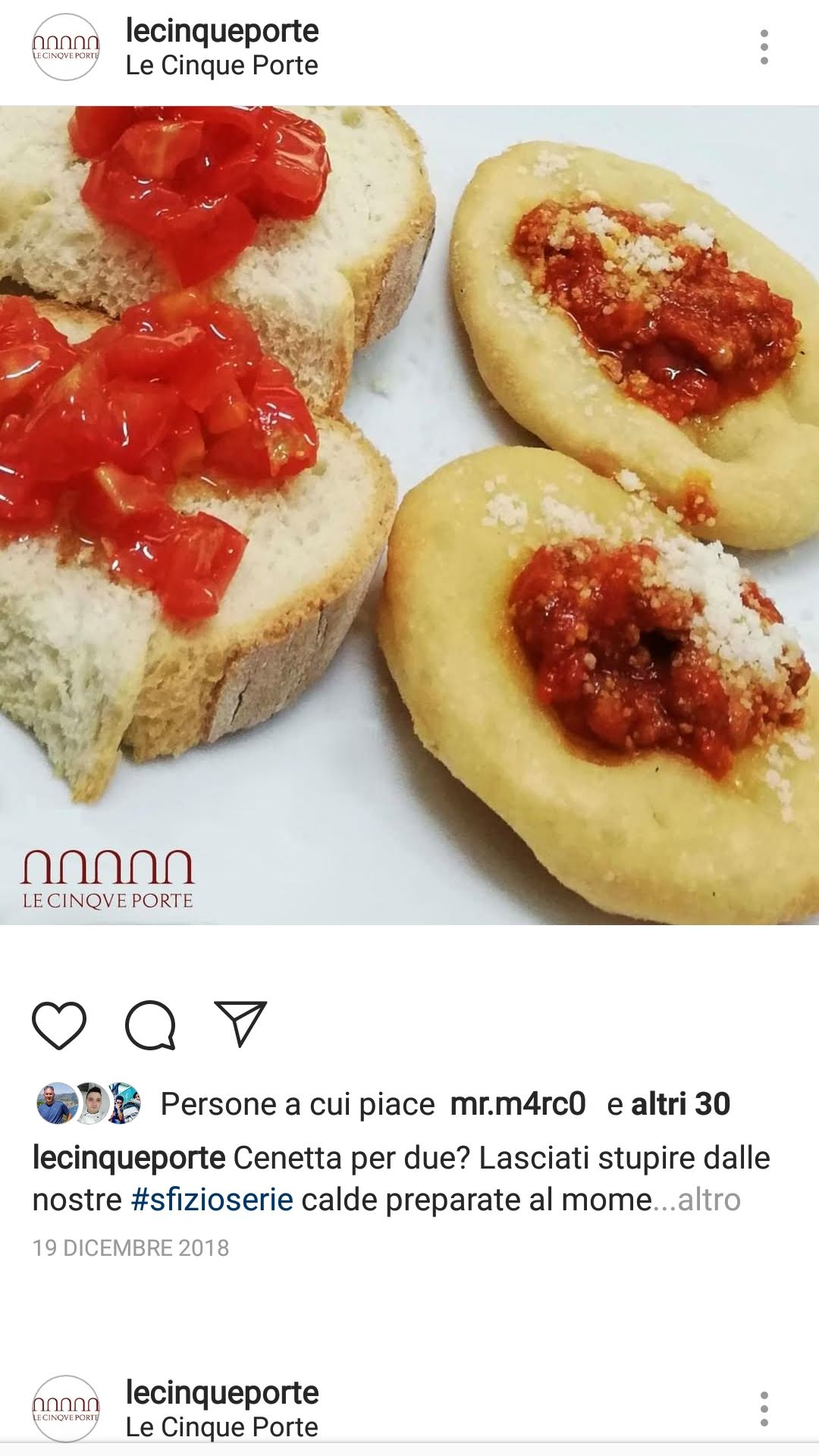Tap the lecinqueporte avatar at top post
This screenshot has width=819, height=1456.
point(66,47)
